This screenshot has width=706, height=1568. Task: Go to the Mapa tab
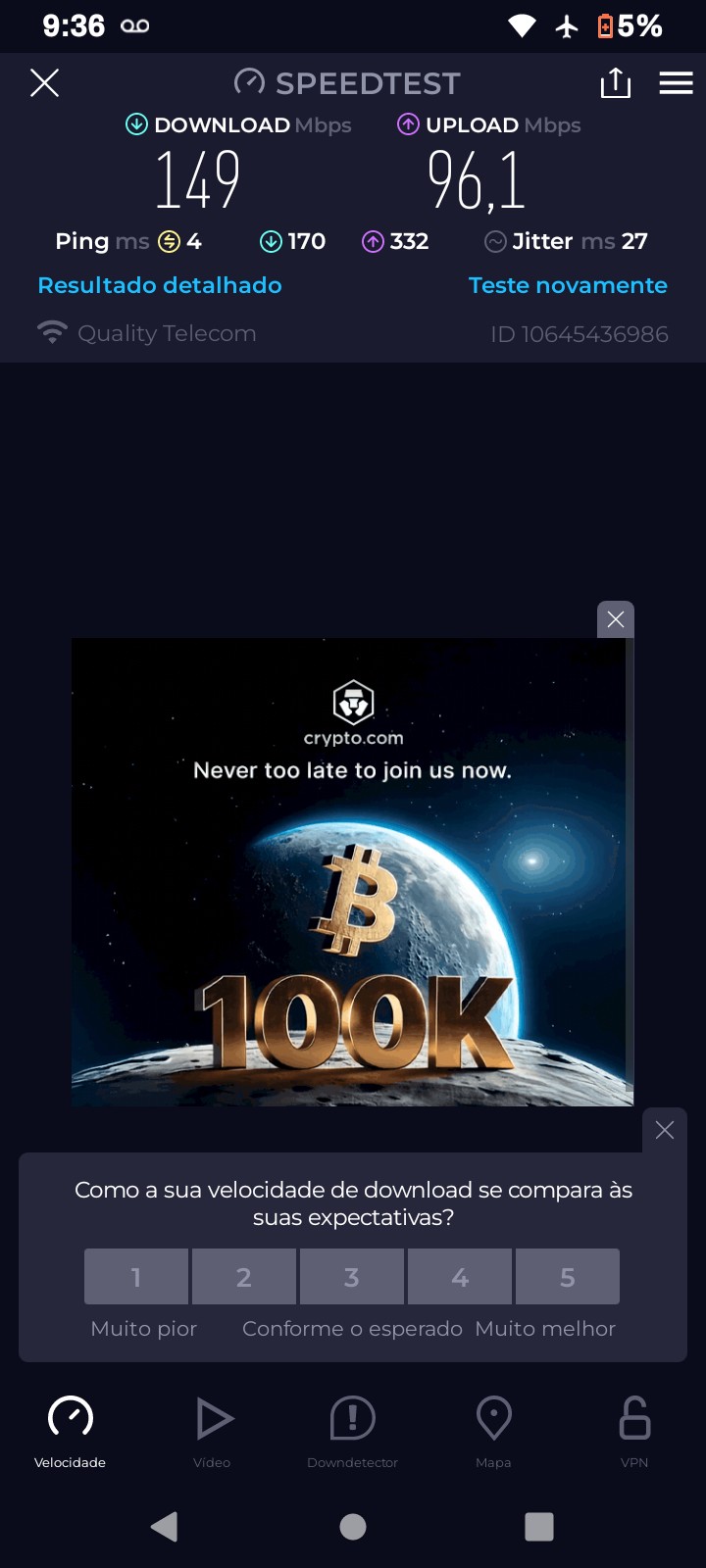pyautogui.click(x=493, y=1431)
